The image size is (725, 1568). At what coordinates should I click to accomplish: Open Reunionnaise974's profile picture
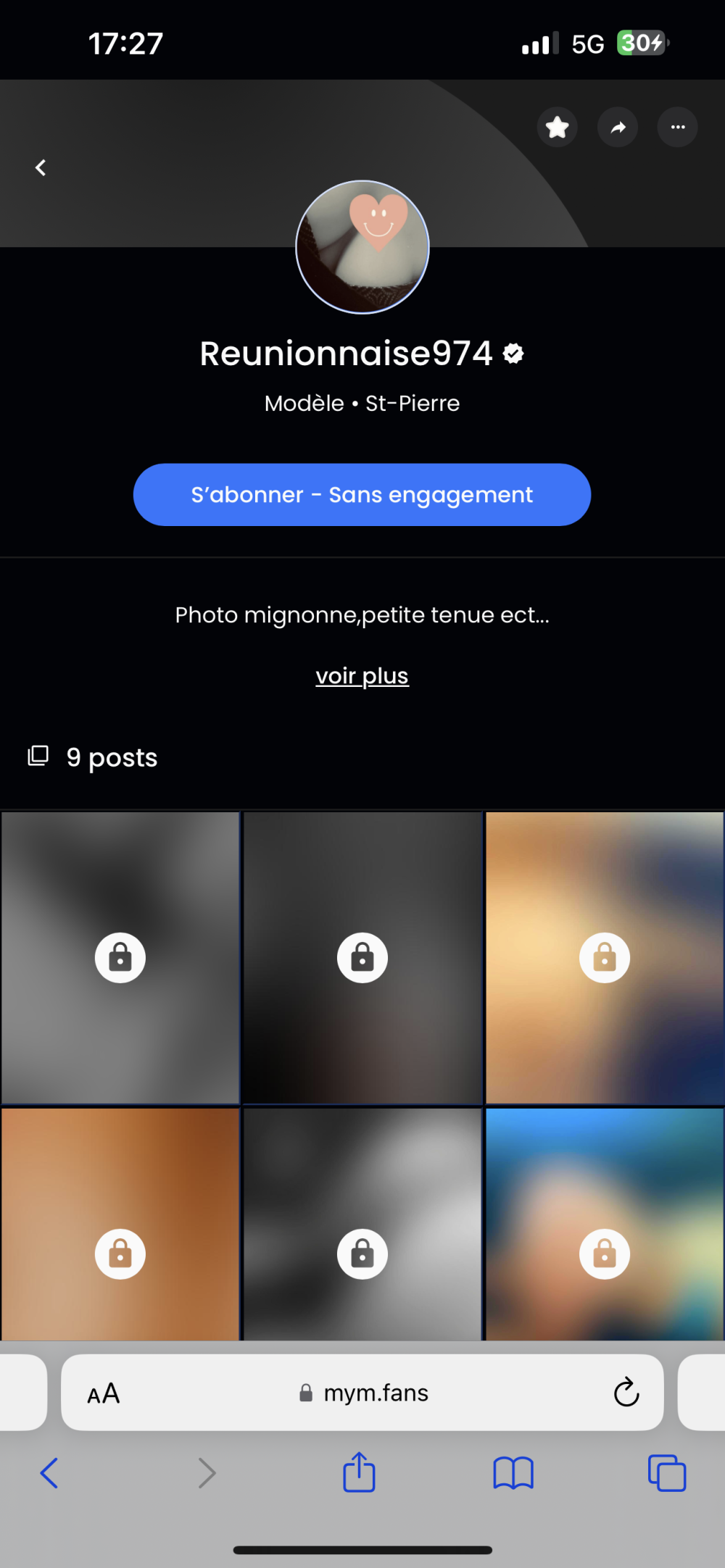[x=362, y=247]
